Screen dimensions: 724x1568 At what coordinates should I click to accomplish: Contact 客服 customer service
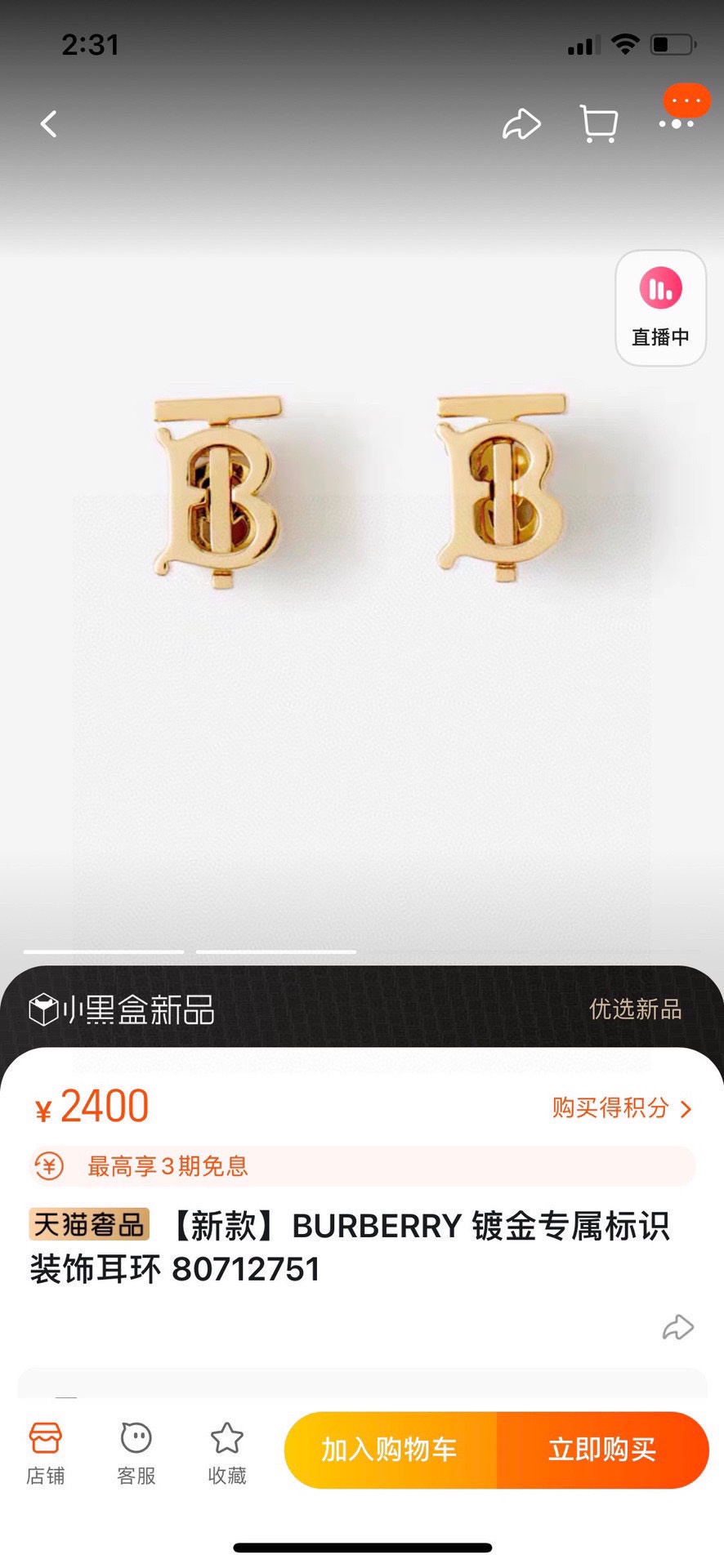[x=136, y=1452]
